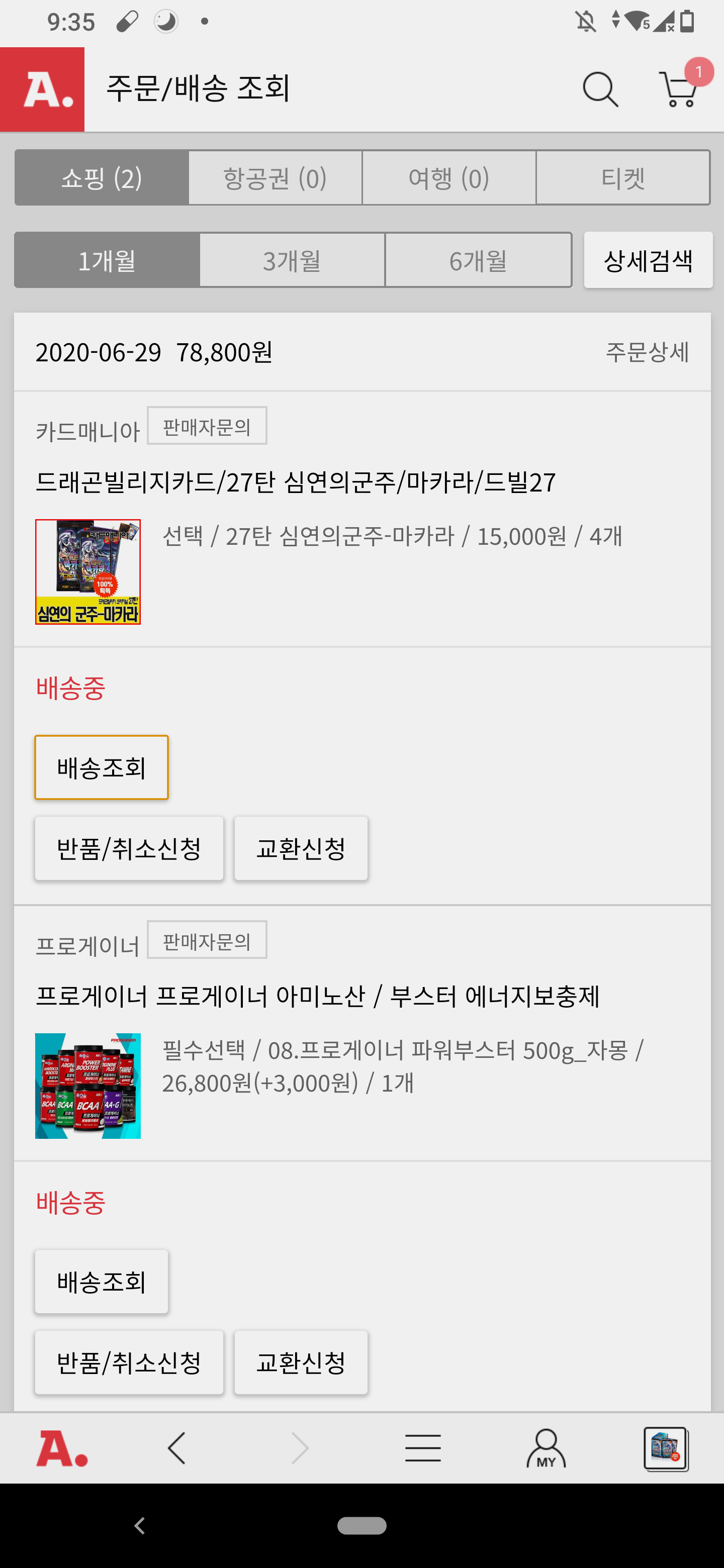Open the shopping cart
Image resolution: width=724 pixels, height=1568 pixels.
678,89
